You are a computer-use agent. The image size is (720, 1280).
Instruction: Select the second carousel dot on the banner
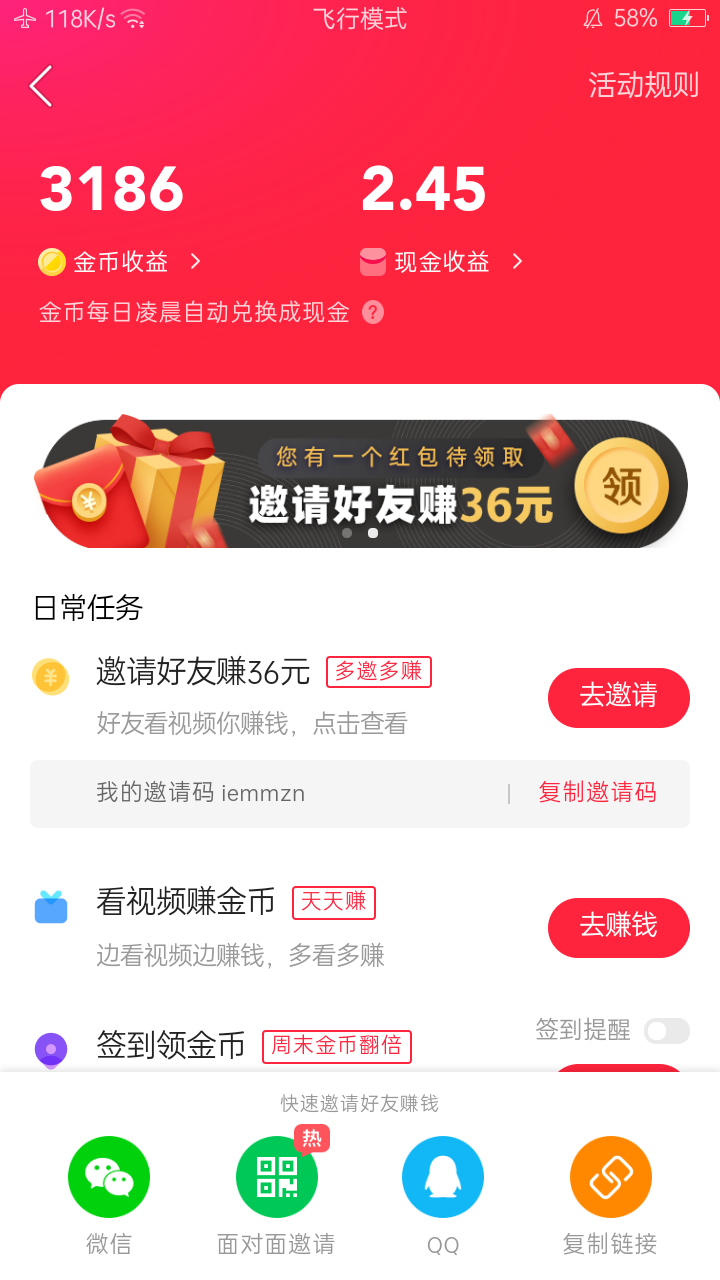[373, 533]
